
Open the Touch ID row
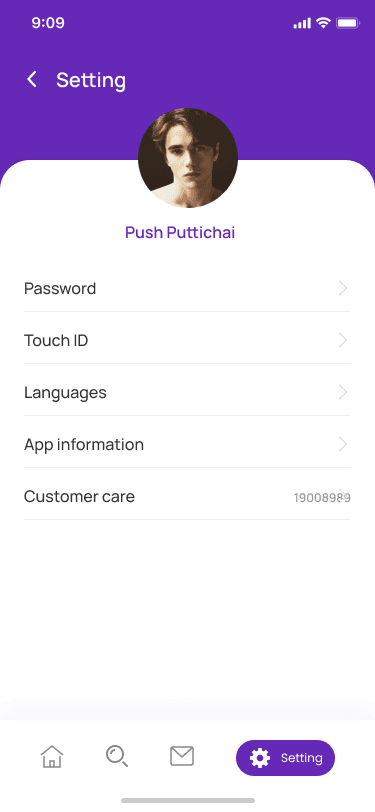(x=188, y=340)
